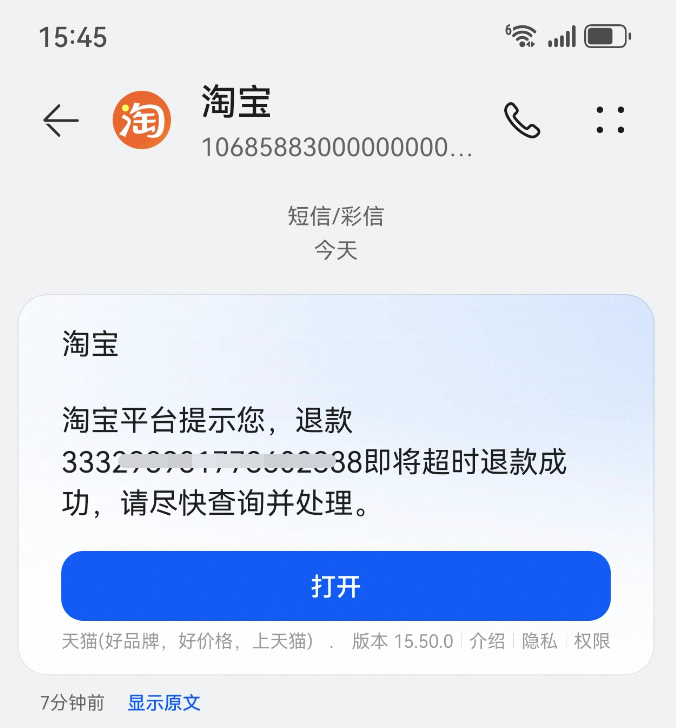Call the Taobao sender number
Image resolution: width=676 pixels, height=728 pixels.
tap(521, 121)
